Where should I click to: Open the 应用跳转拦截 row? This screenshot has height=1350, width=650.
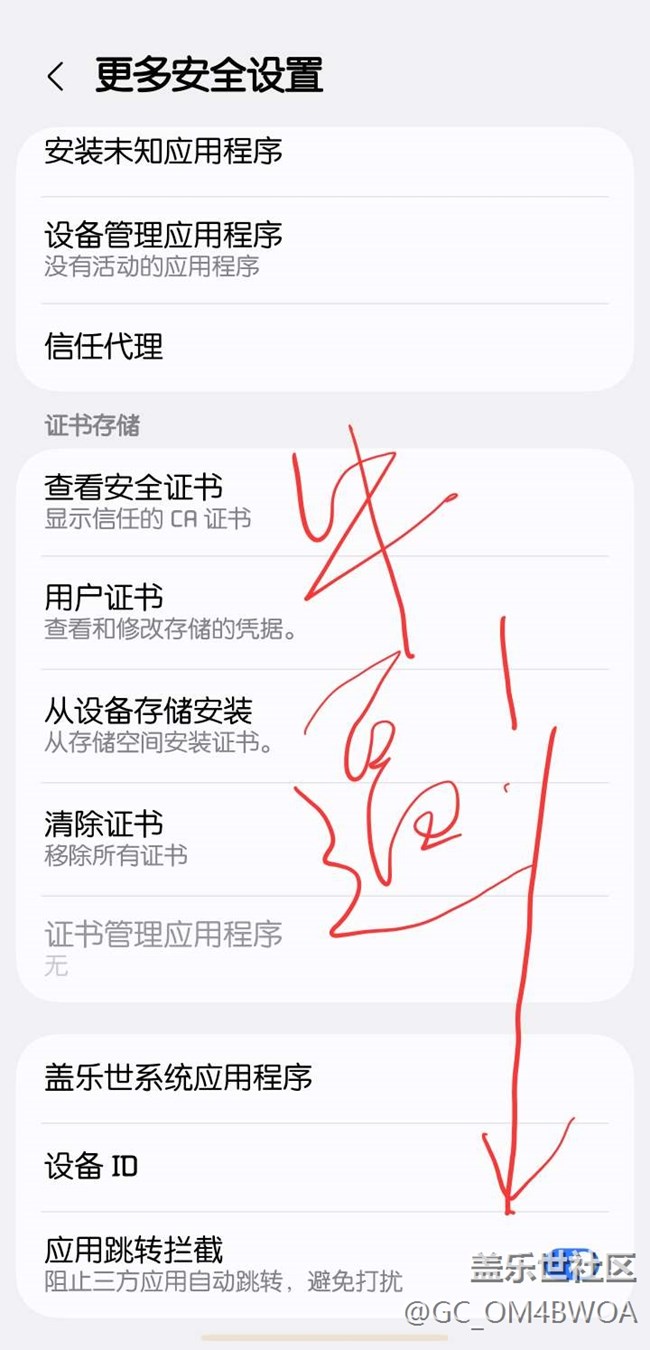click(325, 1264)
